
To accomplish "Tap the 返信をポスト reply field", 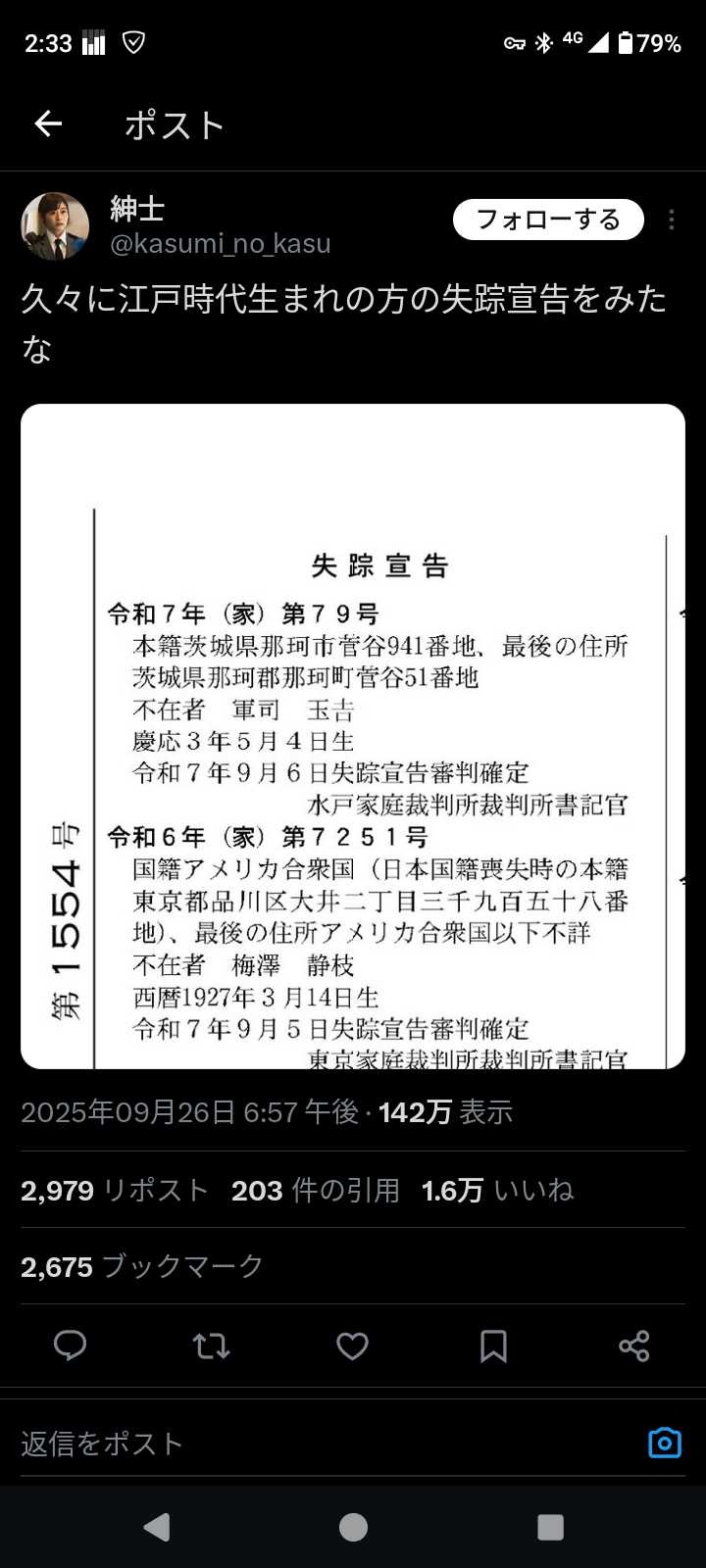I will [x=294, y=1444].
